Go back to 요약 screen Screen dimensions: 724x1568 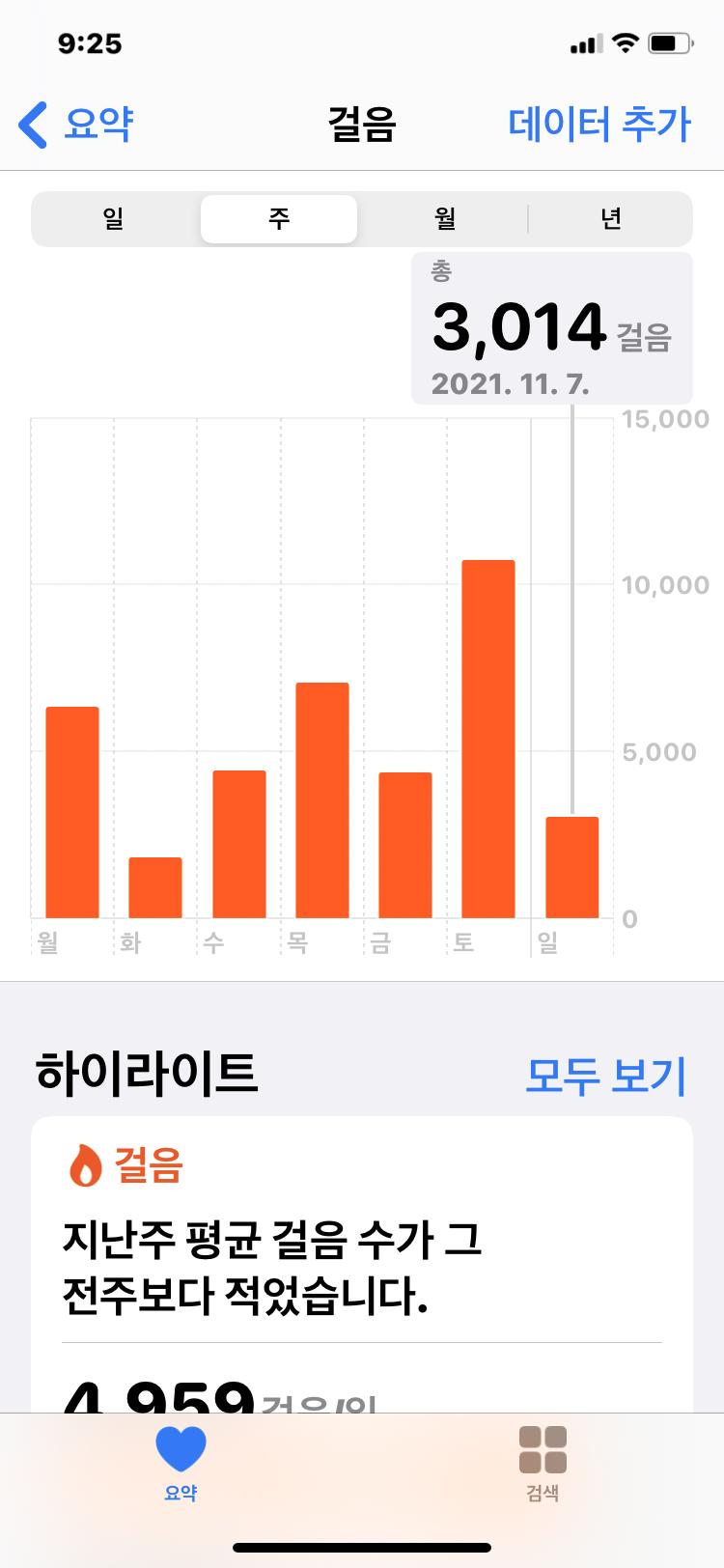77,126
